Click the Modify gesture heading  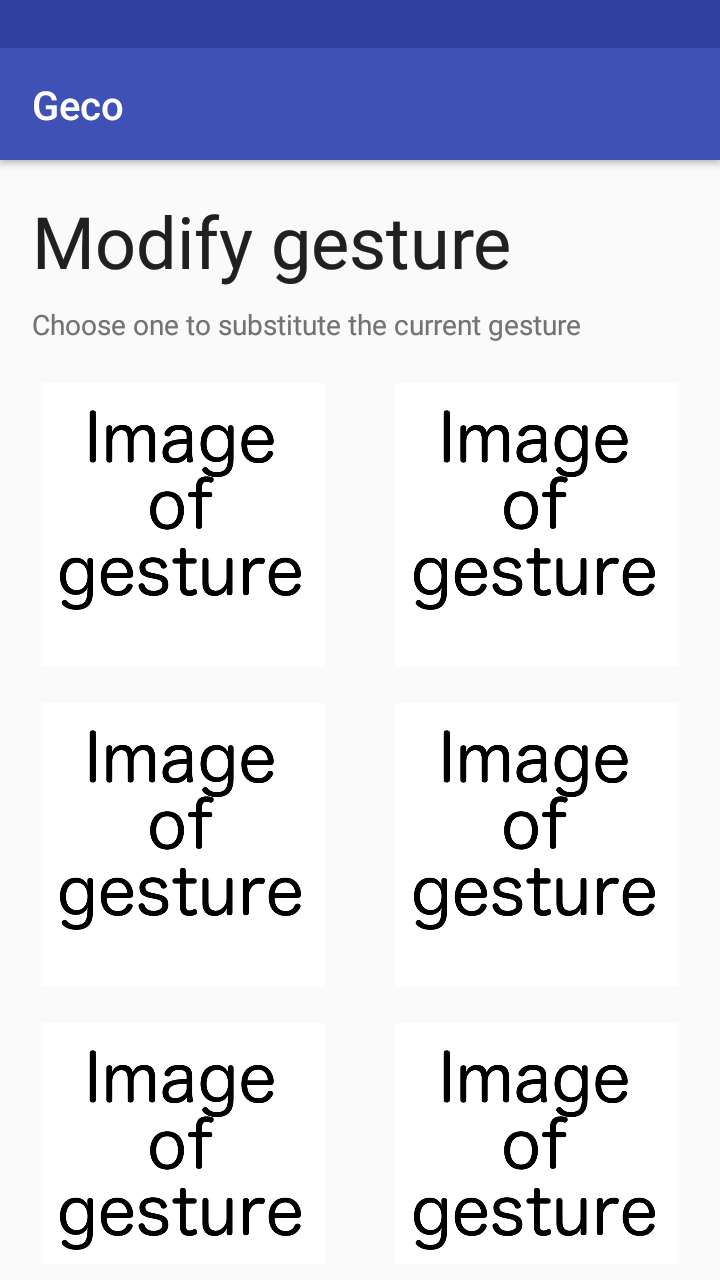(x=271, y=243)
